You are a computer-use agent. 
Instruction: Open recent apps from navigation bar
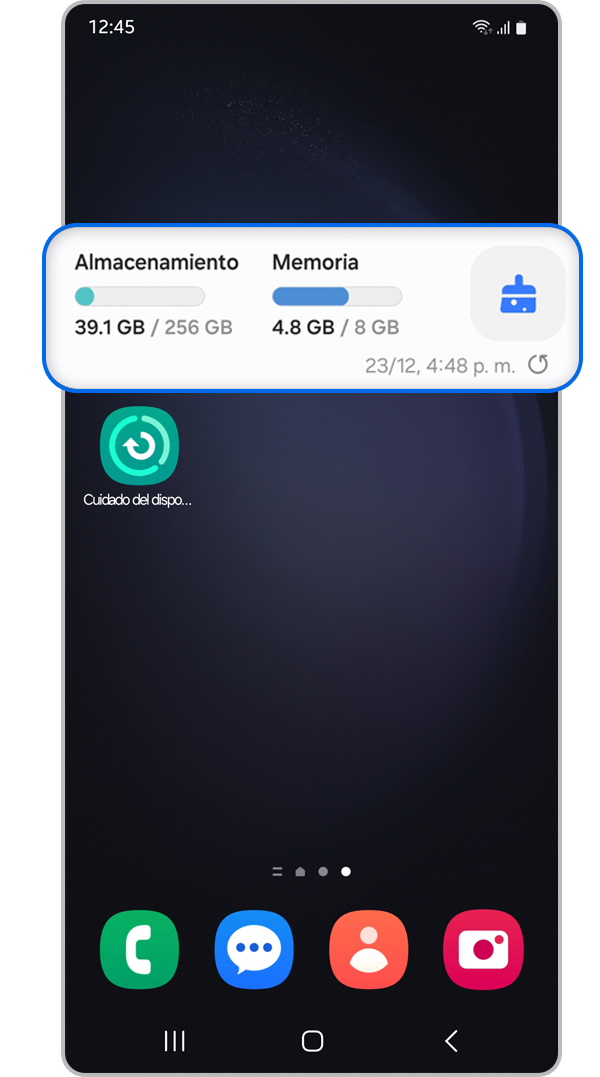(174, 1041)
